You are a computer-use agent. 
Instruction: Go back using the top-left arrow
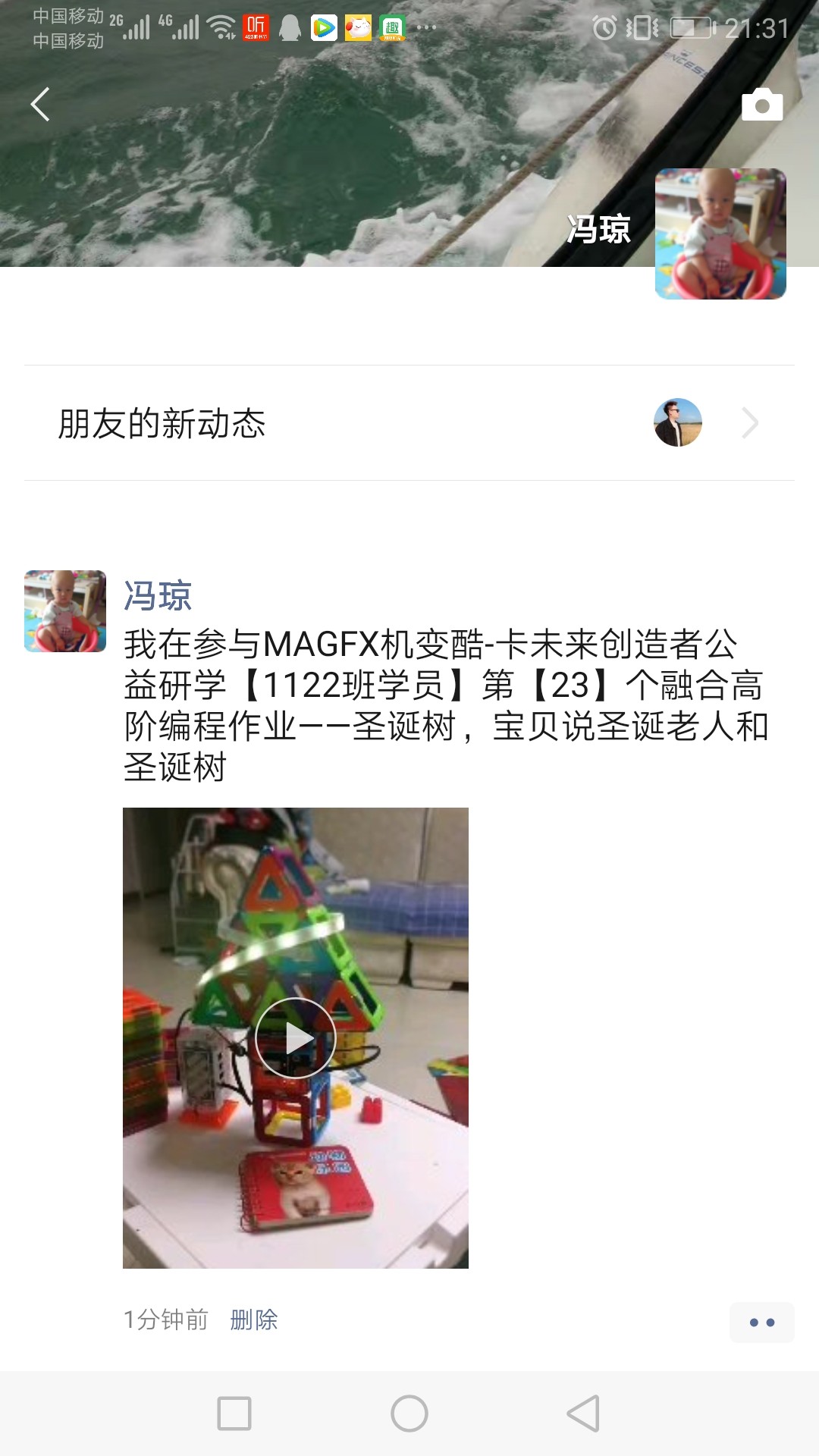[x=40, y=104]
